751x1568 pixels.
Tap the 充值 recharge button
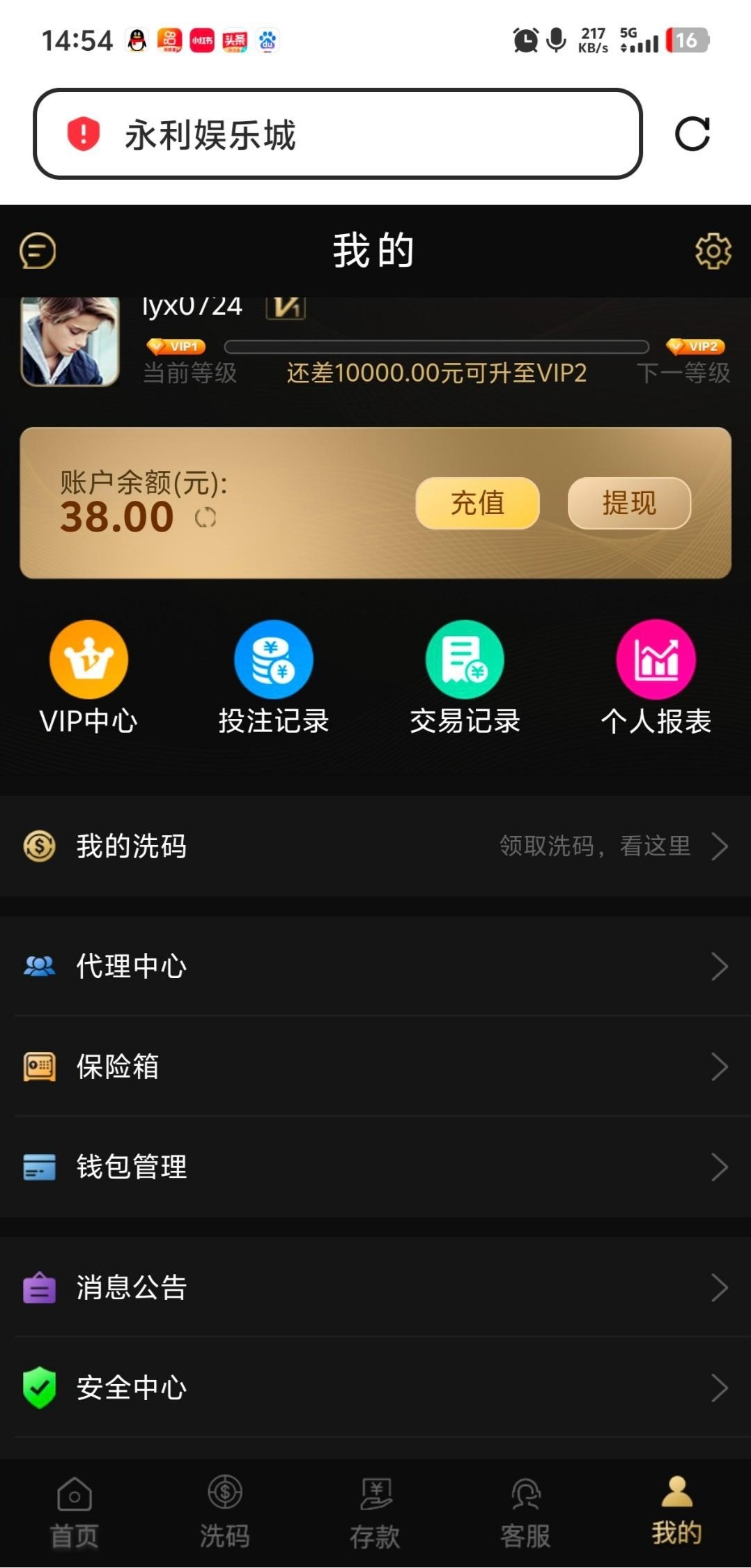[477, 503]
